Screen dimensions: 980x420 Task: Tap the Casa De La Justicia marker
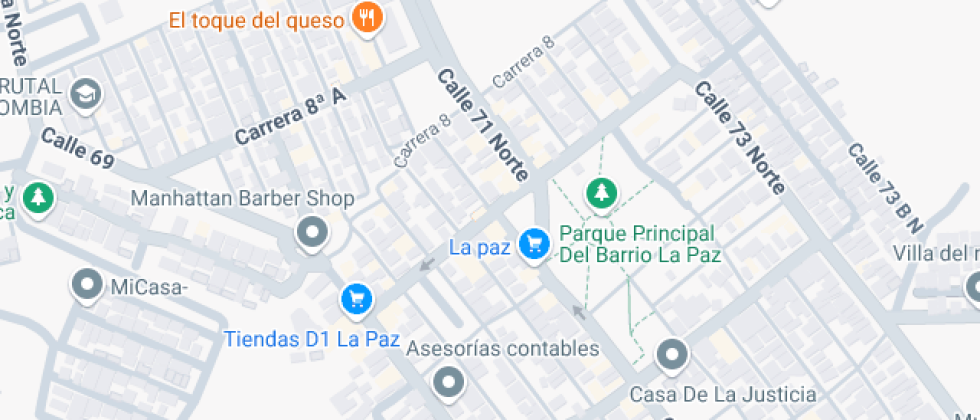click(x=672, y=356)
